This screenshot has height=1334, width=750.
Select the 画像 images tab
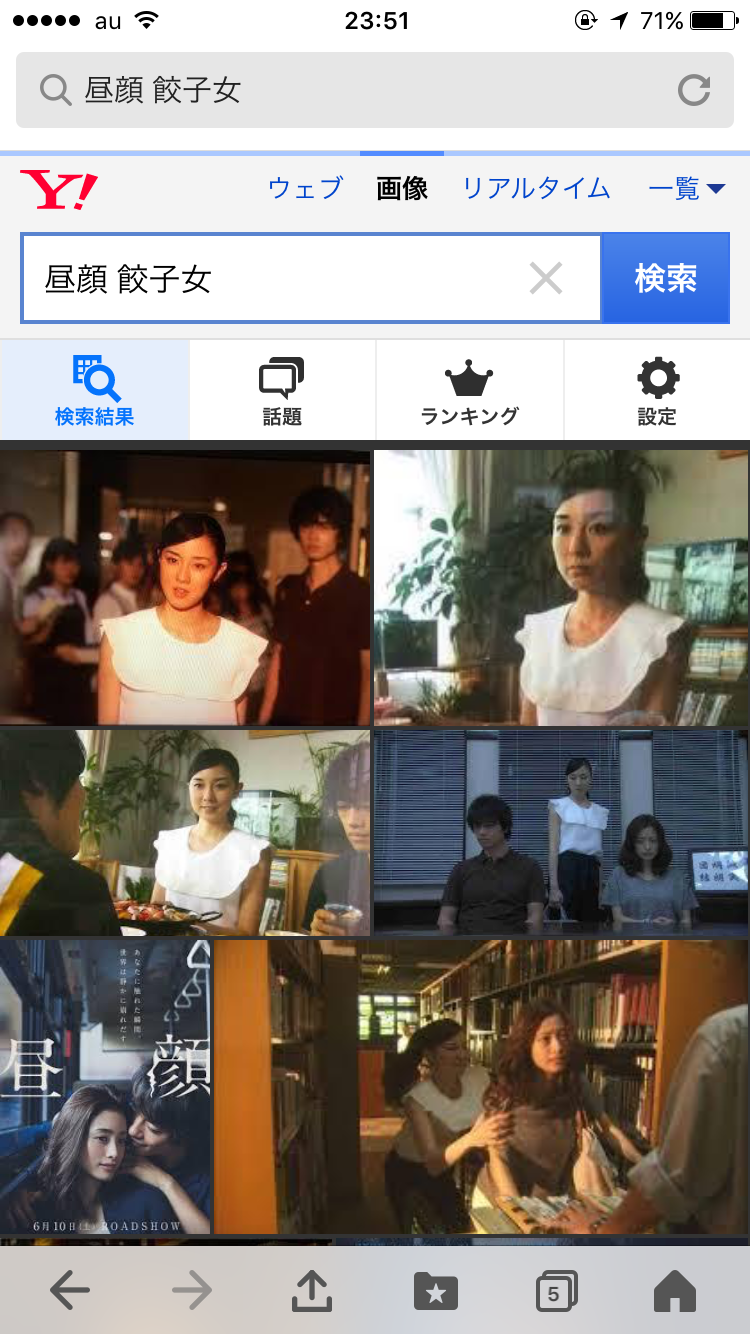tap(403, 188)
